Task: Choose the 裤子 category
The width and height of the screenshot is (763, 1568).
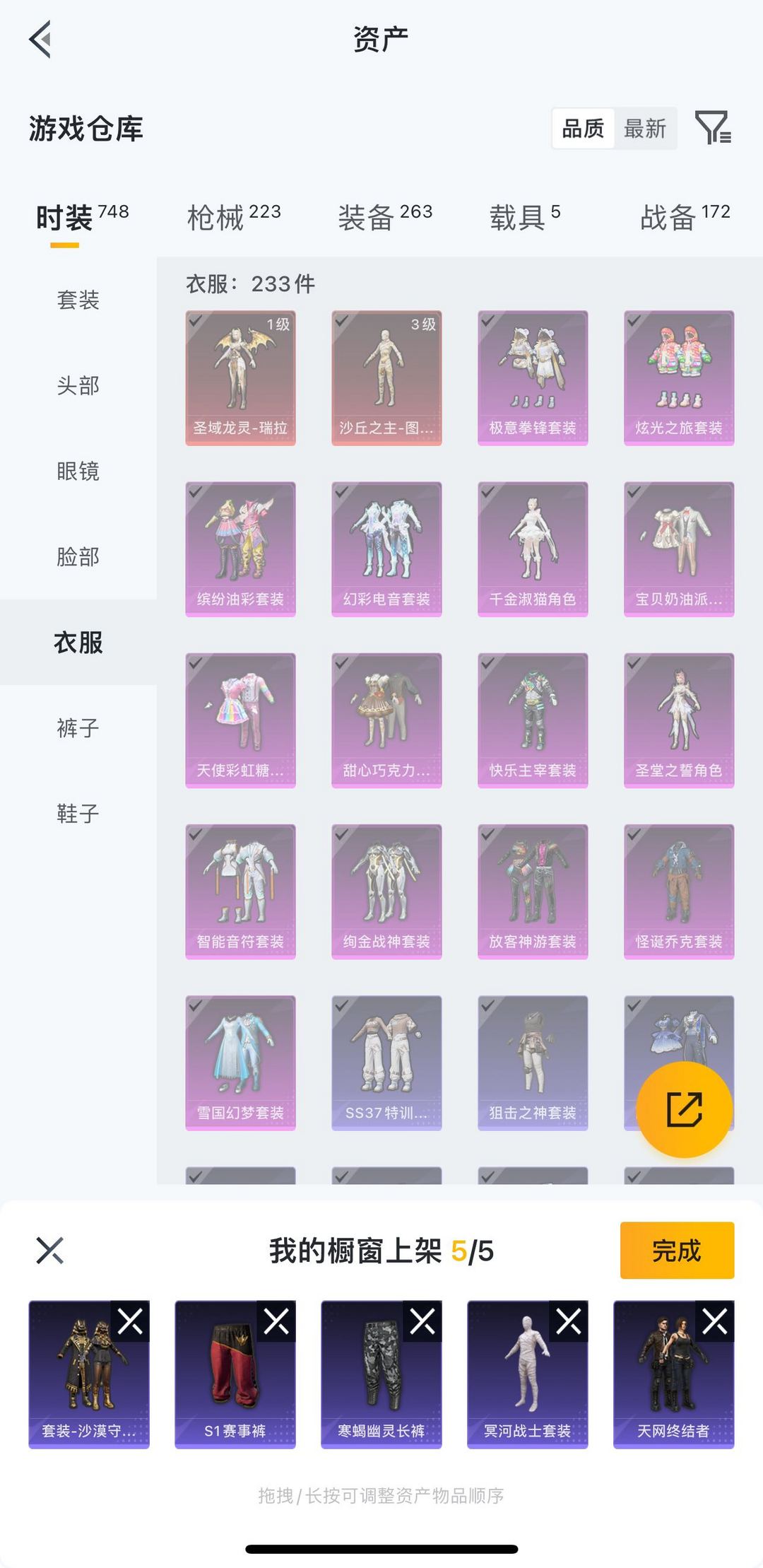Action: click(78, 727)
